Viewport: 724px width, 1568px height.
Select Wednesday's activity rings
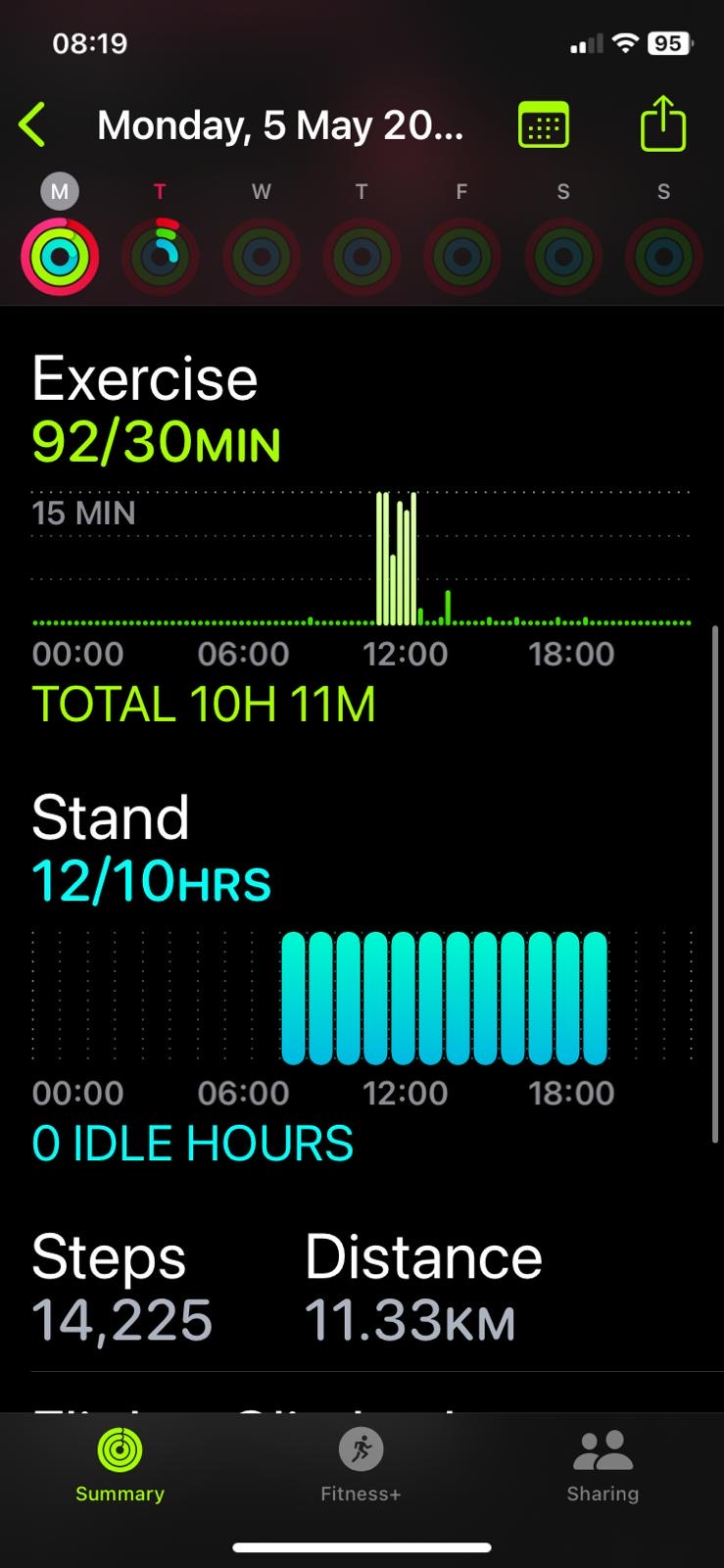[x=262, y=257]
